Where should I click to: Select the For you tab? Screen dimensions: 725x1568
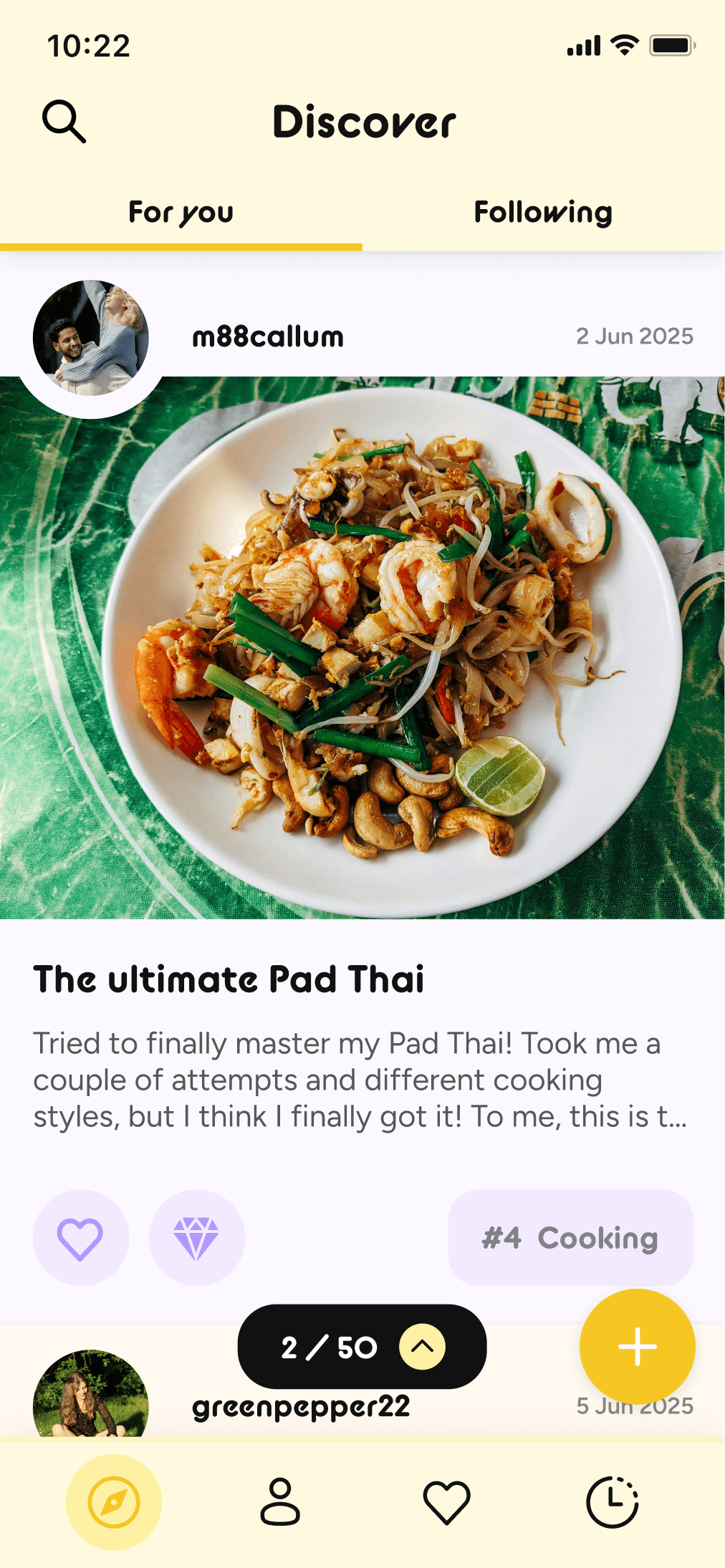pos(181,213)
